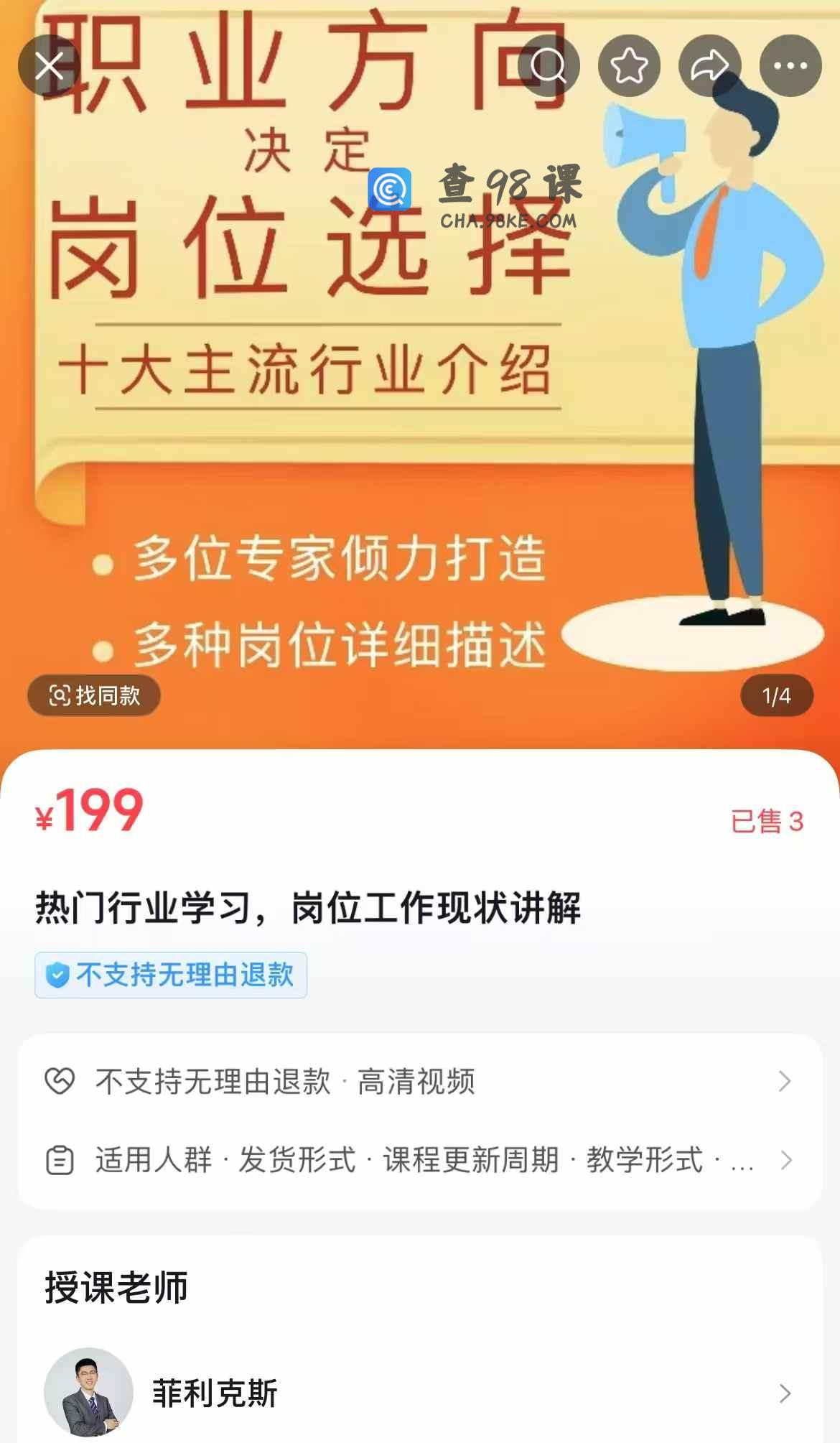840x1443 pixels.
Task: Add this course to favorites
Action: pos(629,66)
